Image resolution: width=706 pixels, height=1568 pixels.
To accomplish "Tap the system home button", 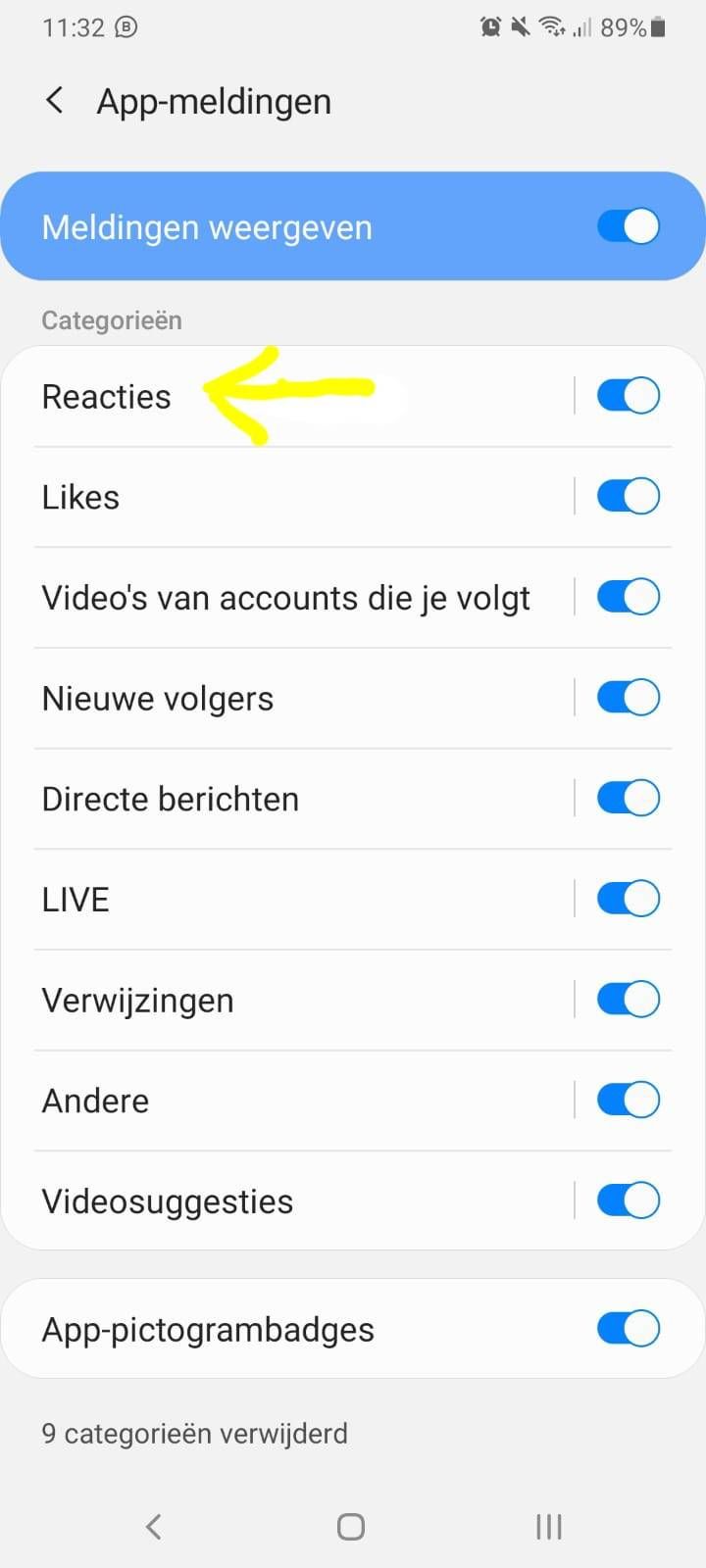I will point(351,1527).
